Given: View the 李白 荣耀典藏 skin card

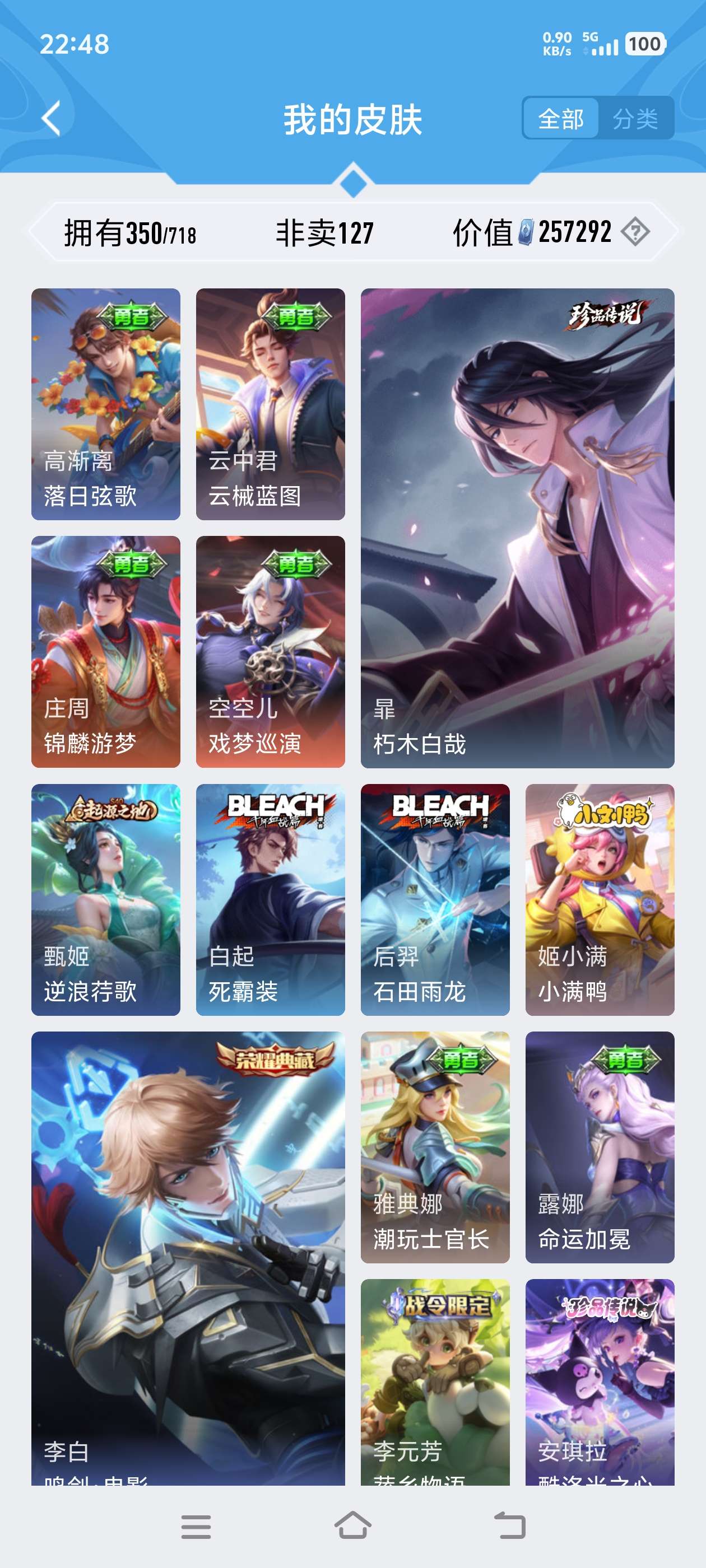Looking at the screenshot, I should coord(188,1257).
